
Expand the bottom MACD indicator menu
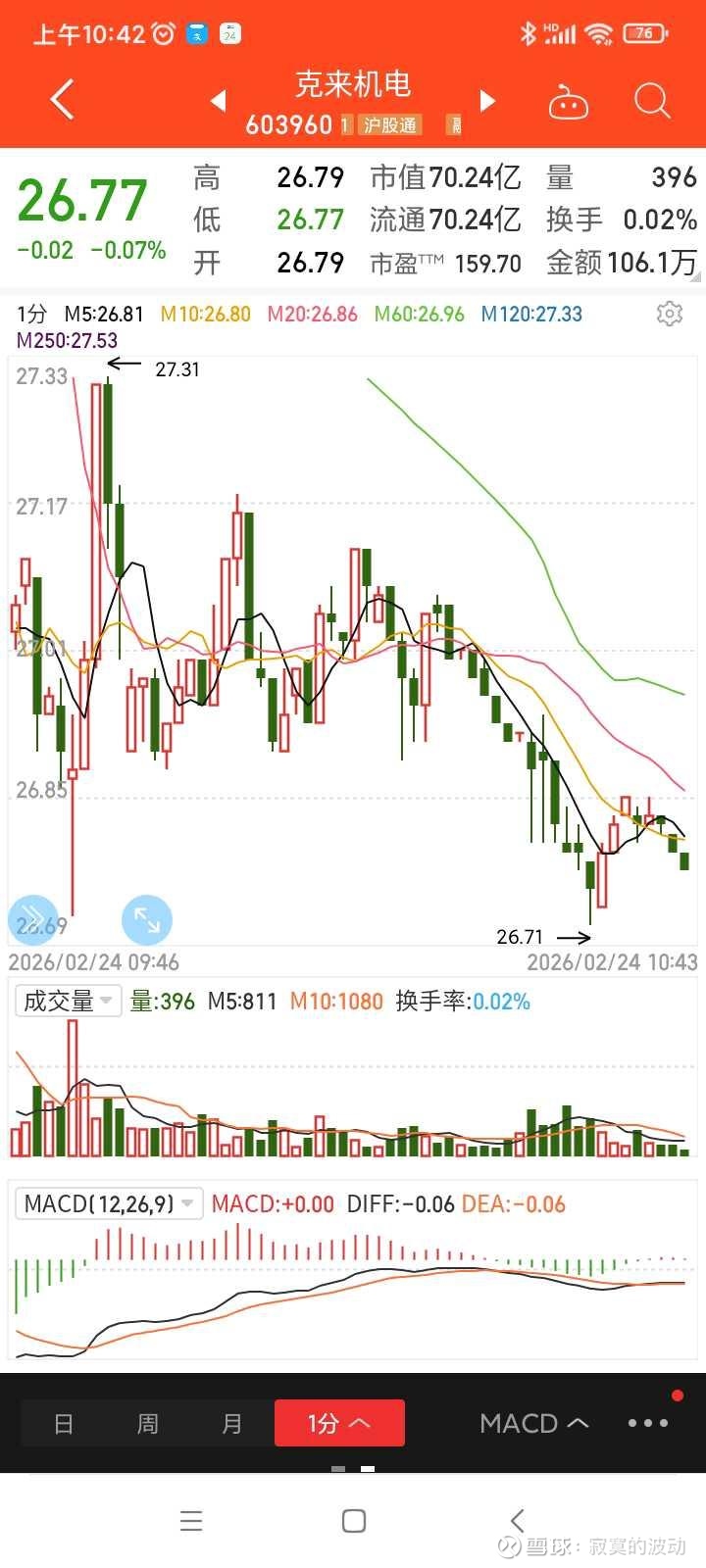tap(533, 1423)
